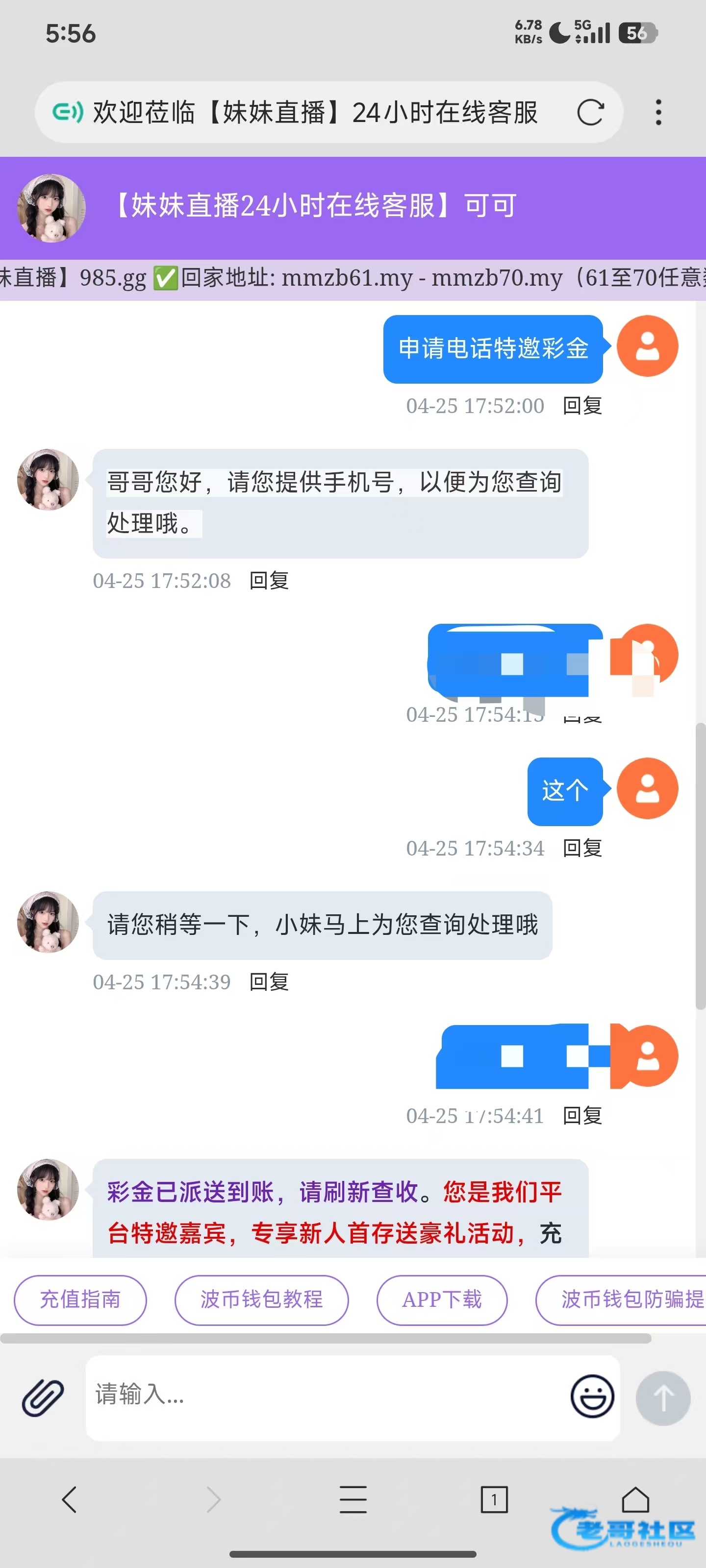Open the 充值指南 quick reply chip
Viewport: 706px width, 1568px height.
click(80, 1299)
